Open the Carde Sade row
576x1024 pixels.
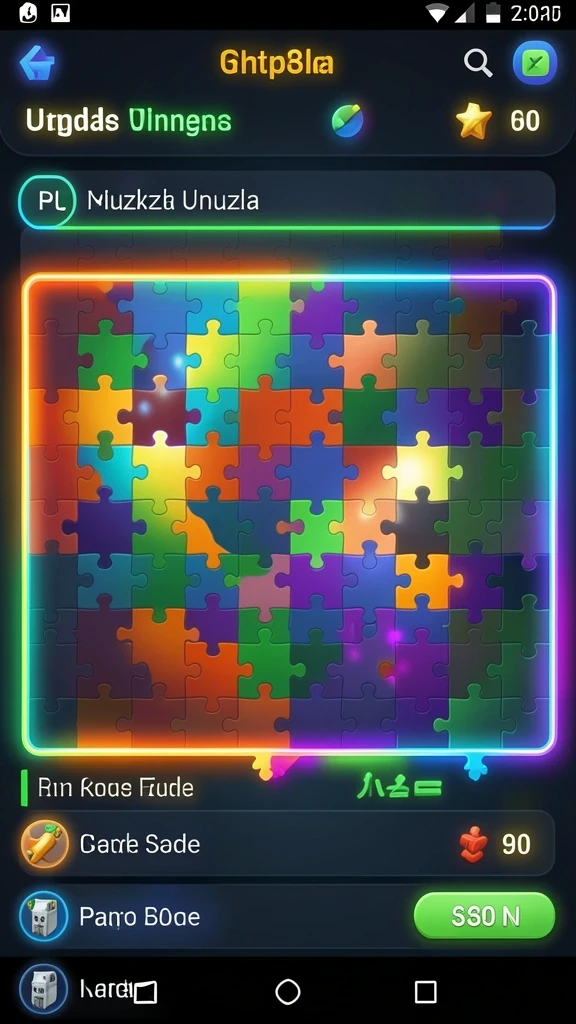point(287,844)
